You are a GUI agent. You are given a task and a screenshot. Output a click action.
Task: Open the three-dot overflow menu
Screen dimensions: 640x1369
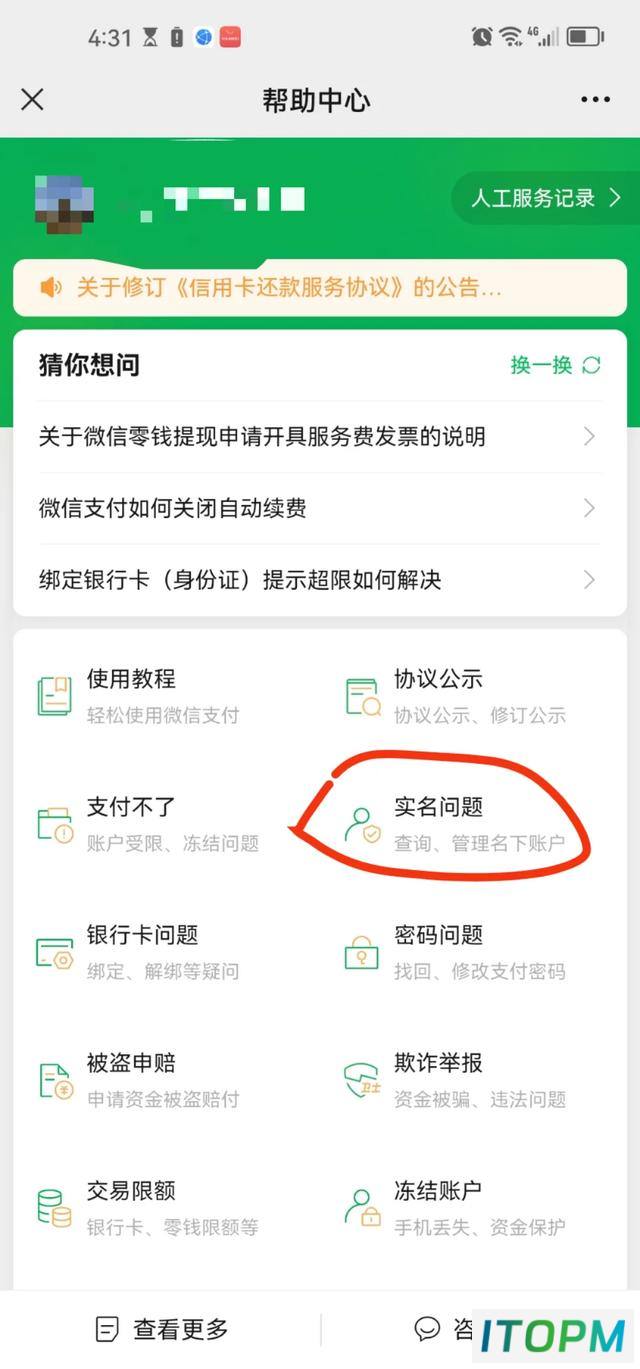(x=595, y=99)
